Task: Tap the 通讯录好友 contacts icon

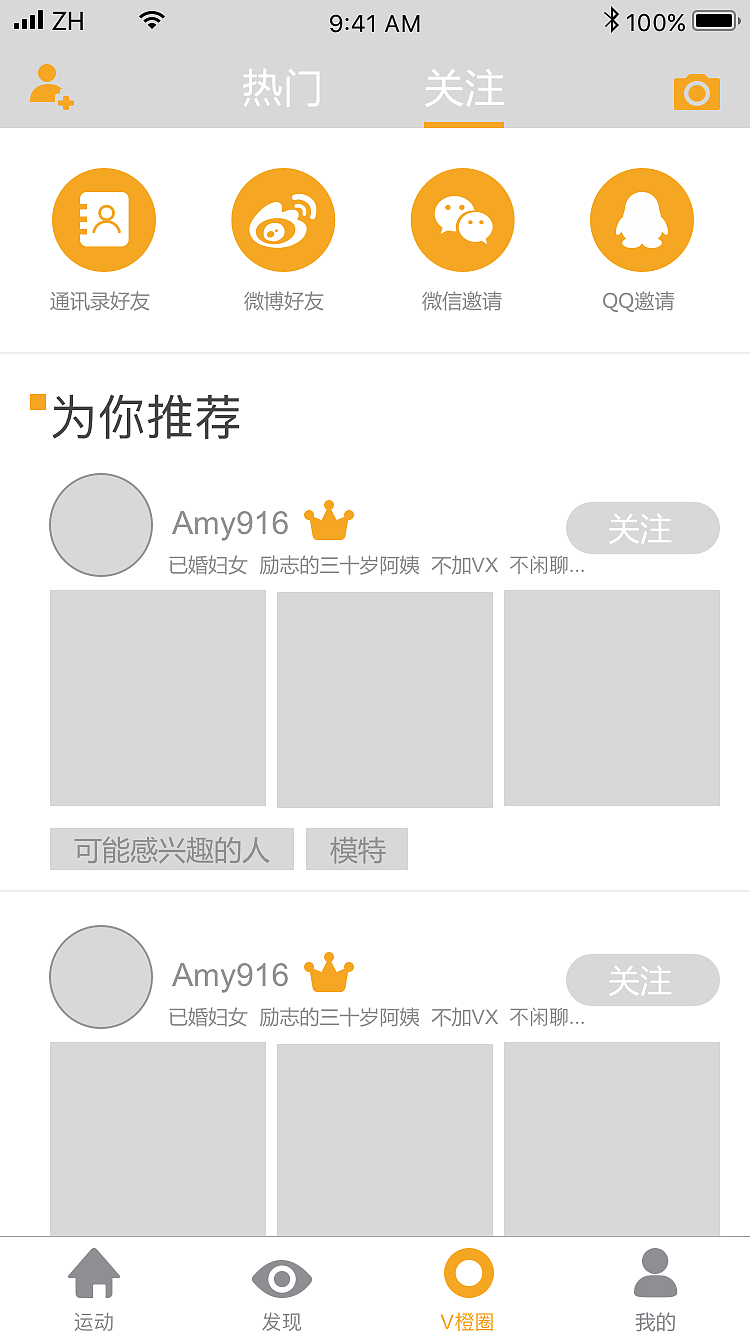Action: pos(103,219)
